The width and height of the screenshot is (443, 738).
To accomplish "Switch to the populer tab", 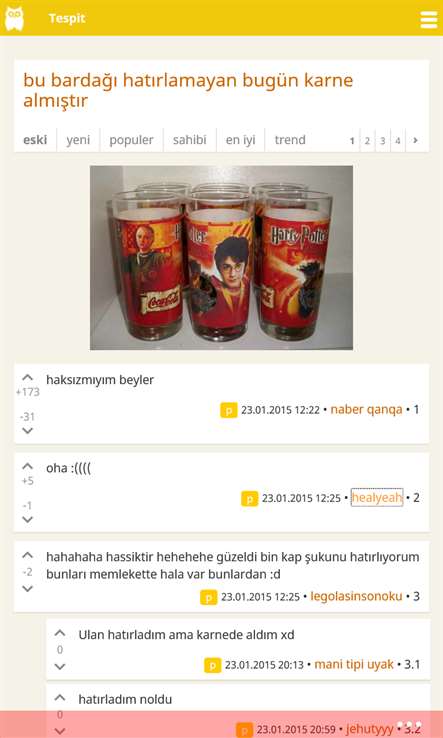I will tap(131, 140).
